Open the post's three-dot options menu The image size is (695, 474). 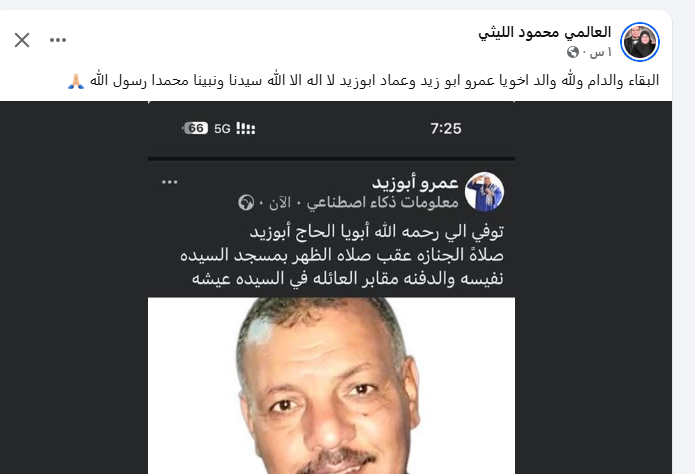tap(58, 40)
